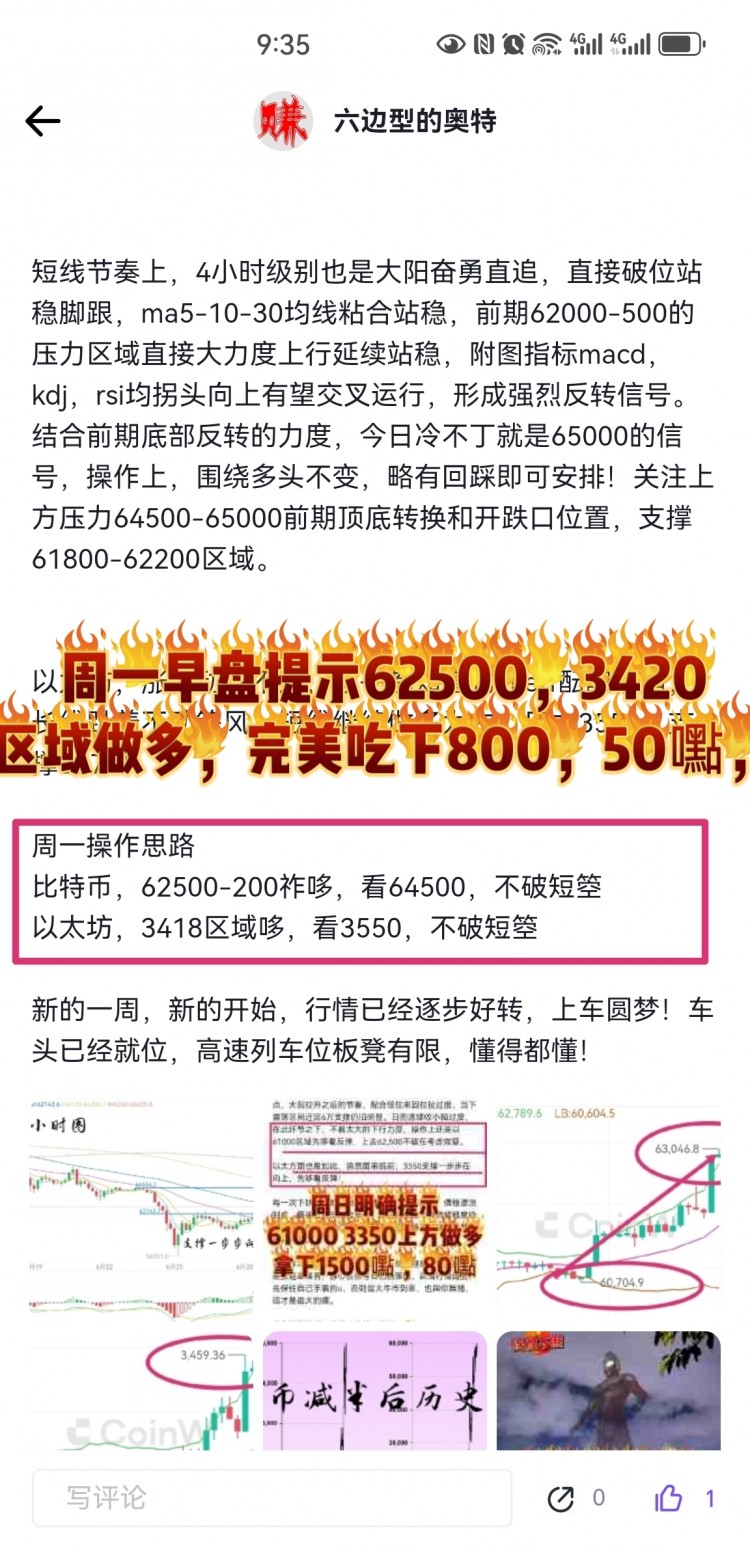
Task: Share this post
Action: [x=561, y=1498]
